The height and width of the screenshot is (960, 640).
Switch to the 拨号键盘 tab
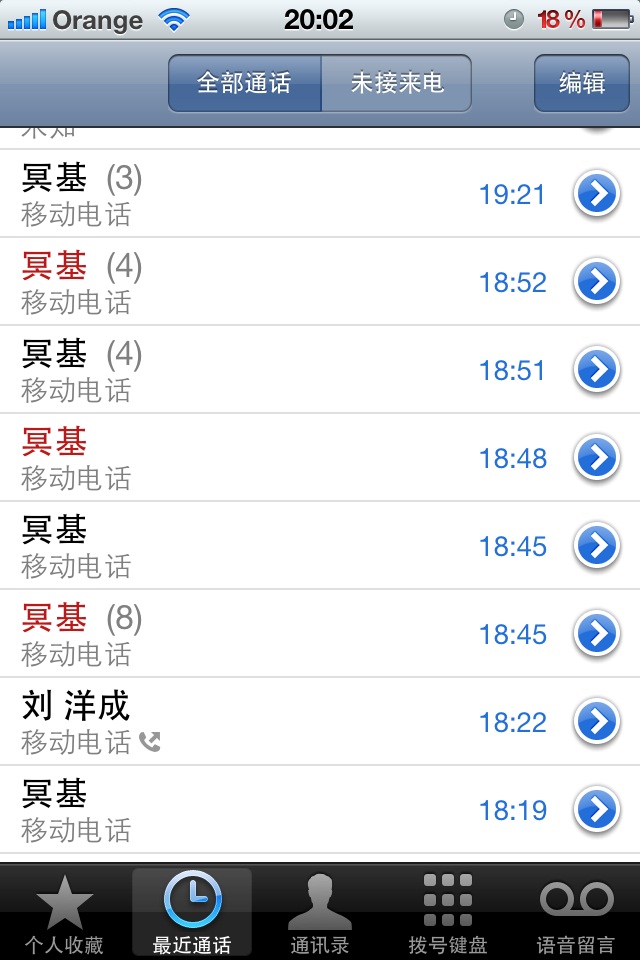(x=447, y=914)
